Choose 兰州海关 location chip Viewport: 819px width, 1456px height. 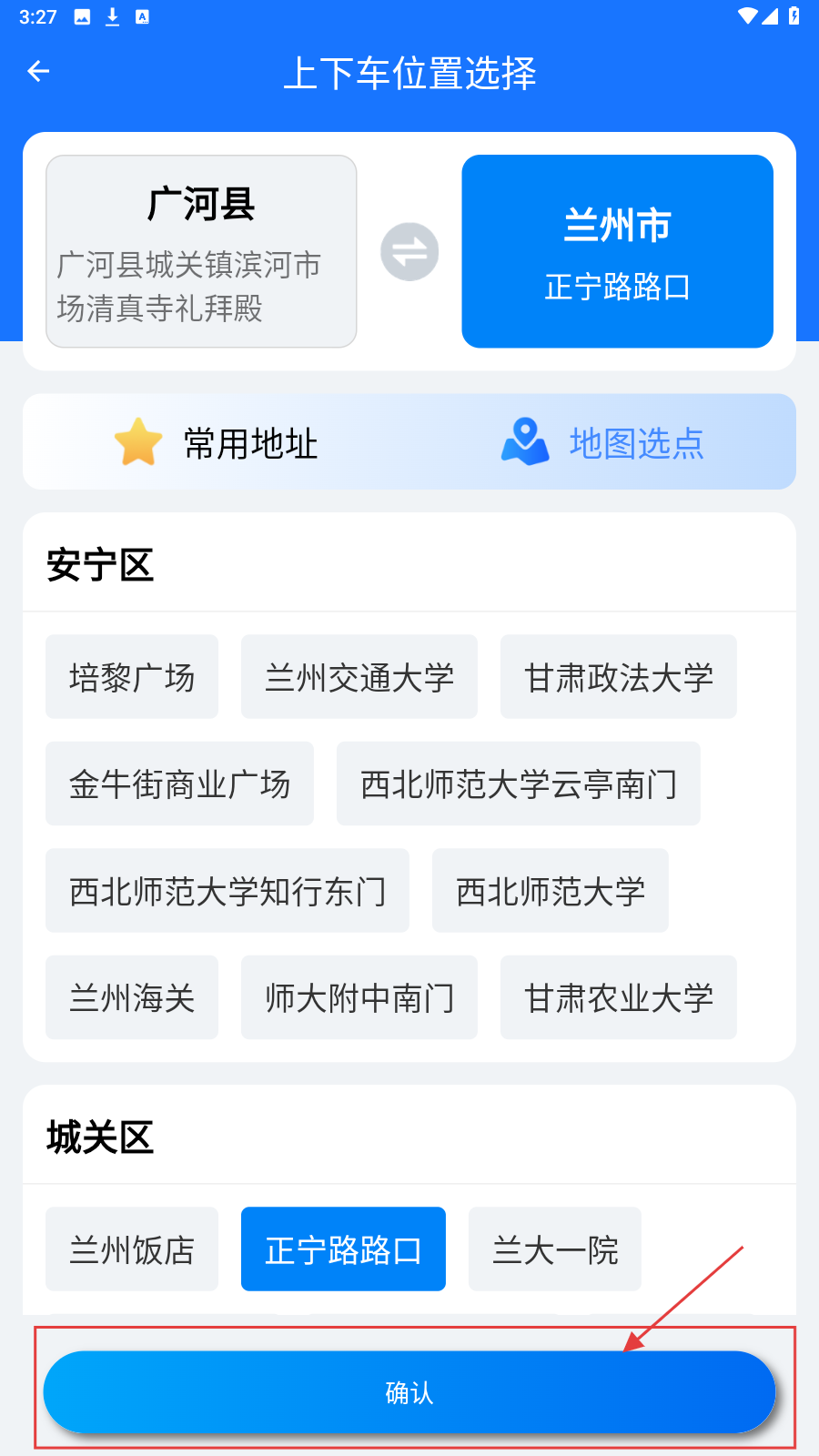132,997
